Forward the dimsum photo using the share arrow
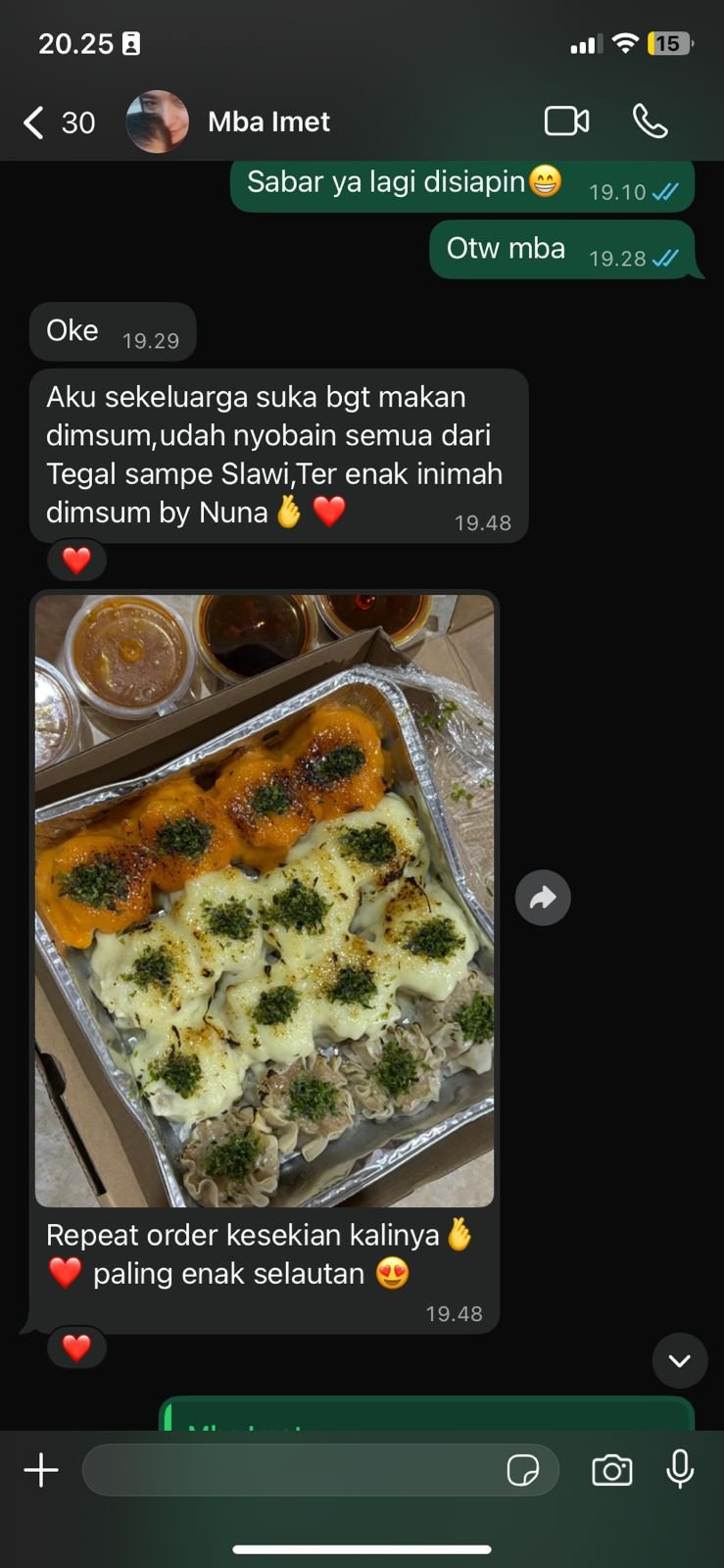The width and height of the screenshot is (724, 1568). (x=543, y=897)
